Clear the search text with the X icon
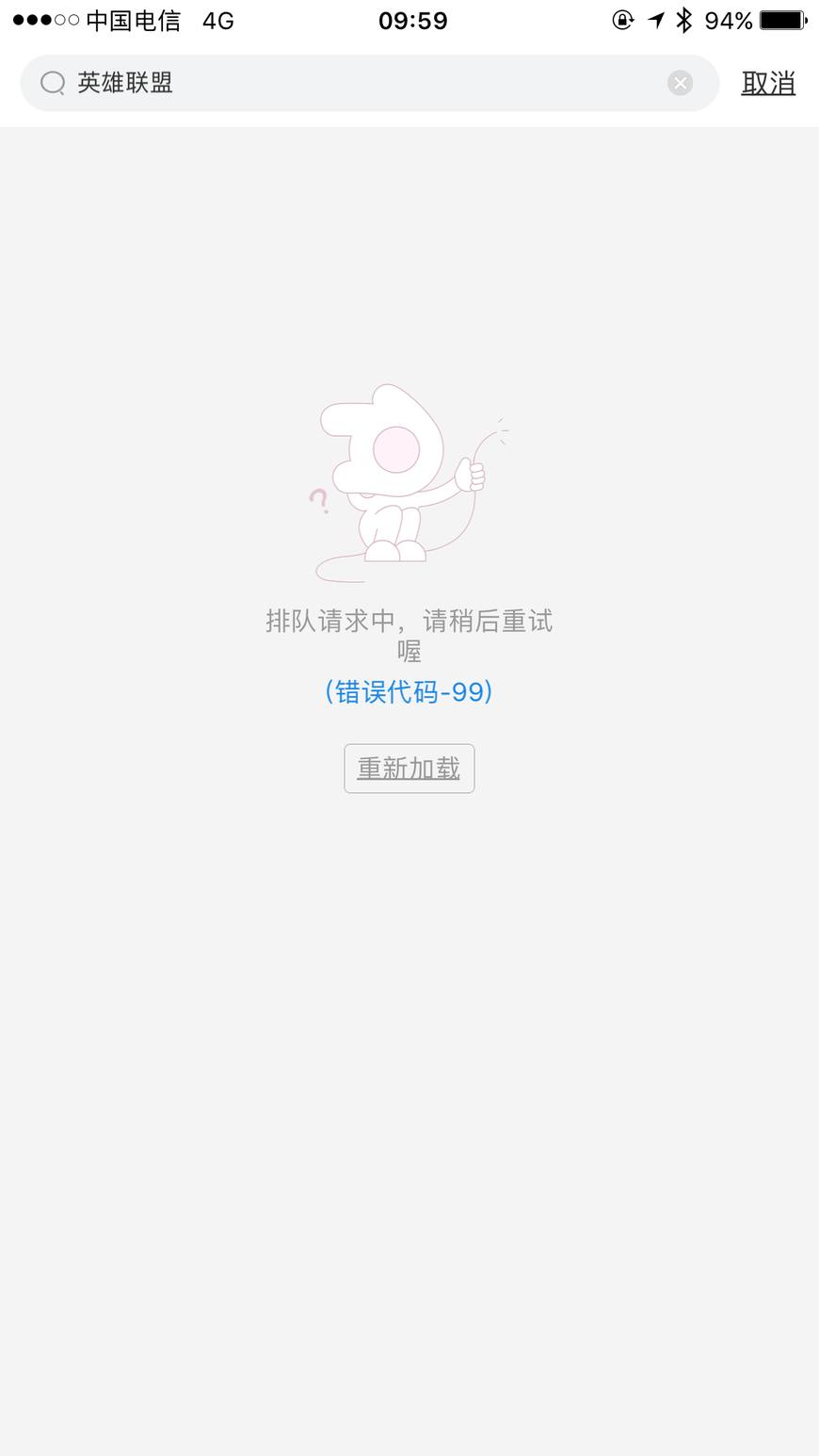 (680, 83)
